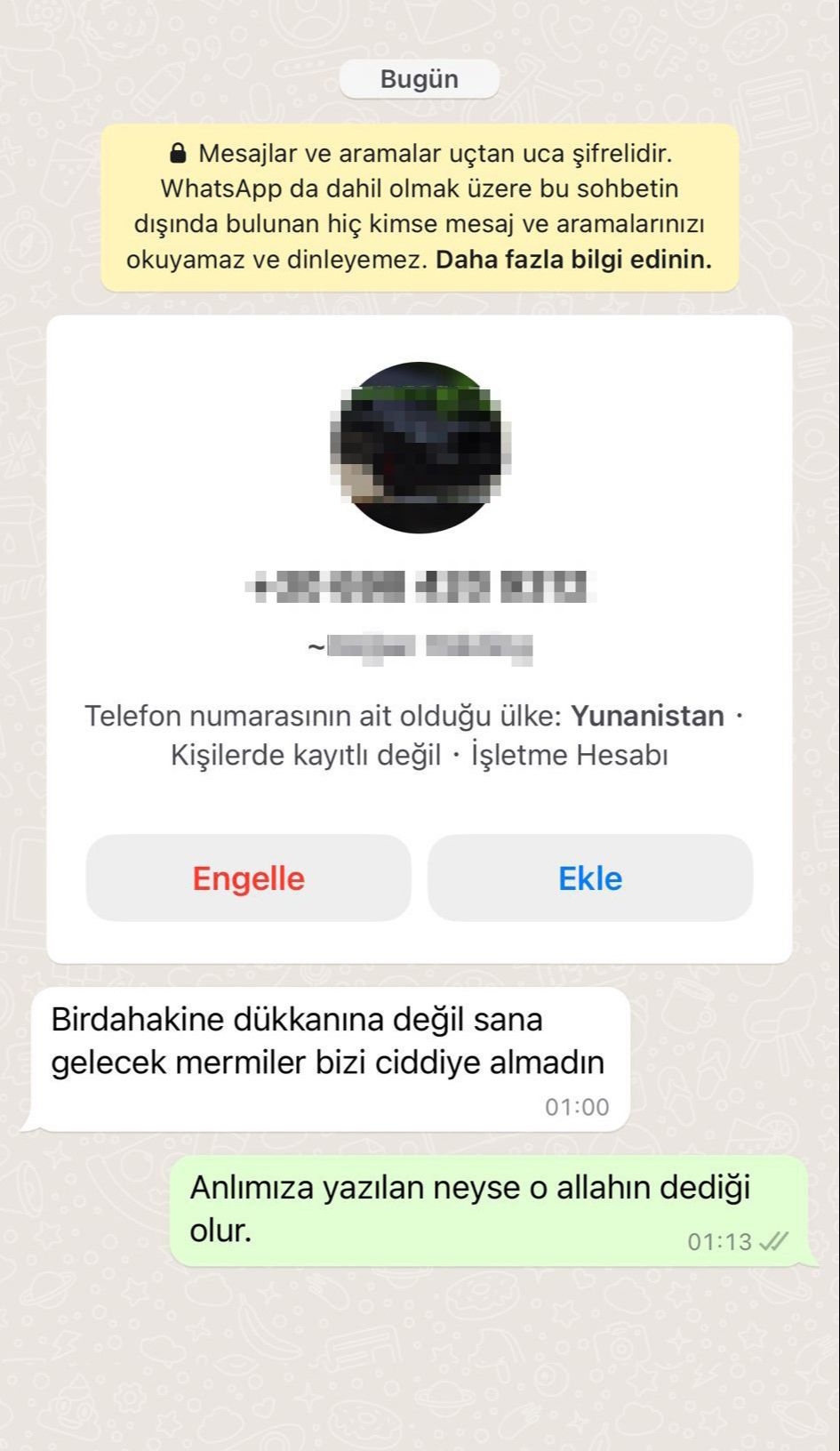The width and height of the screenshot is (840, 1451).
Task: Tap the 01:13 timestamp on sent message
Action: 720,1241
